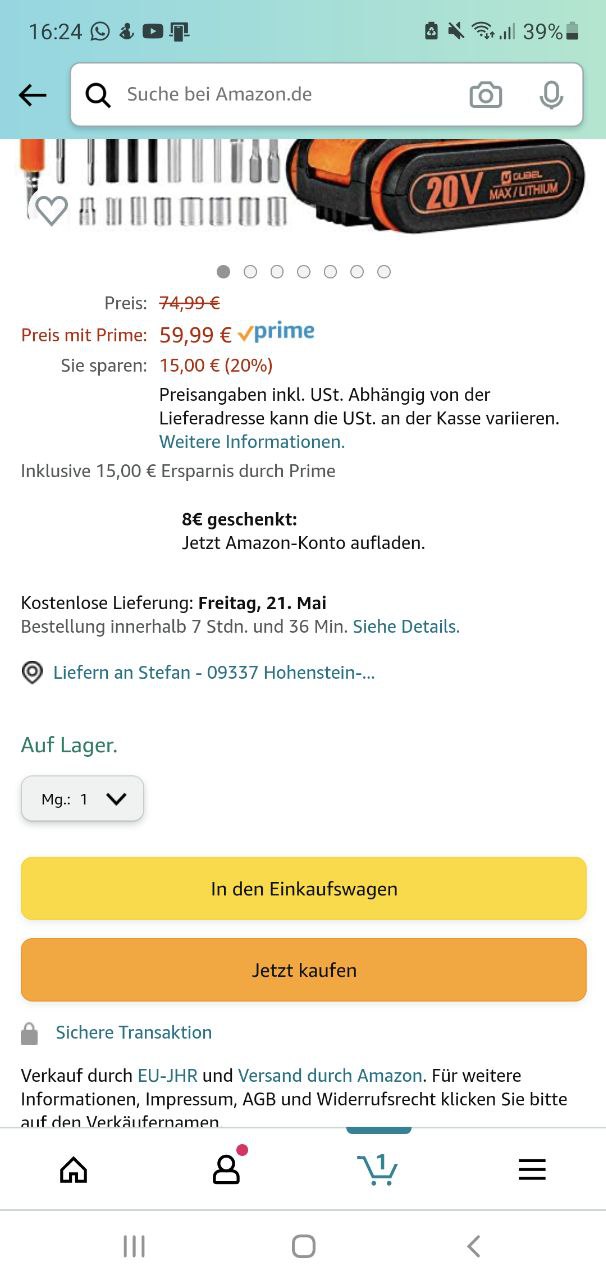The image size is (606, 1280).
Task: Open the account profile tab
Action: pyautogui.click(x=227, y=1170)
